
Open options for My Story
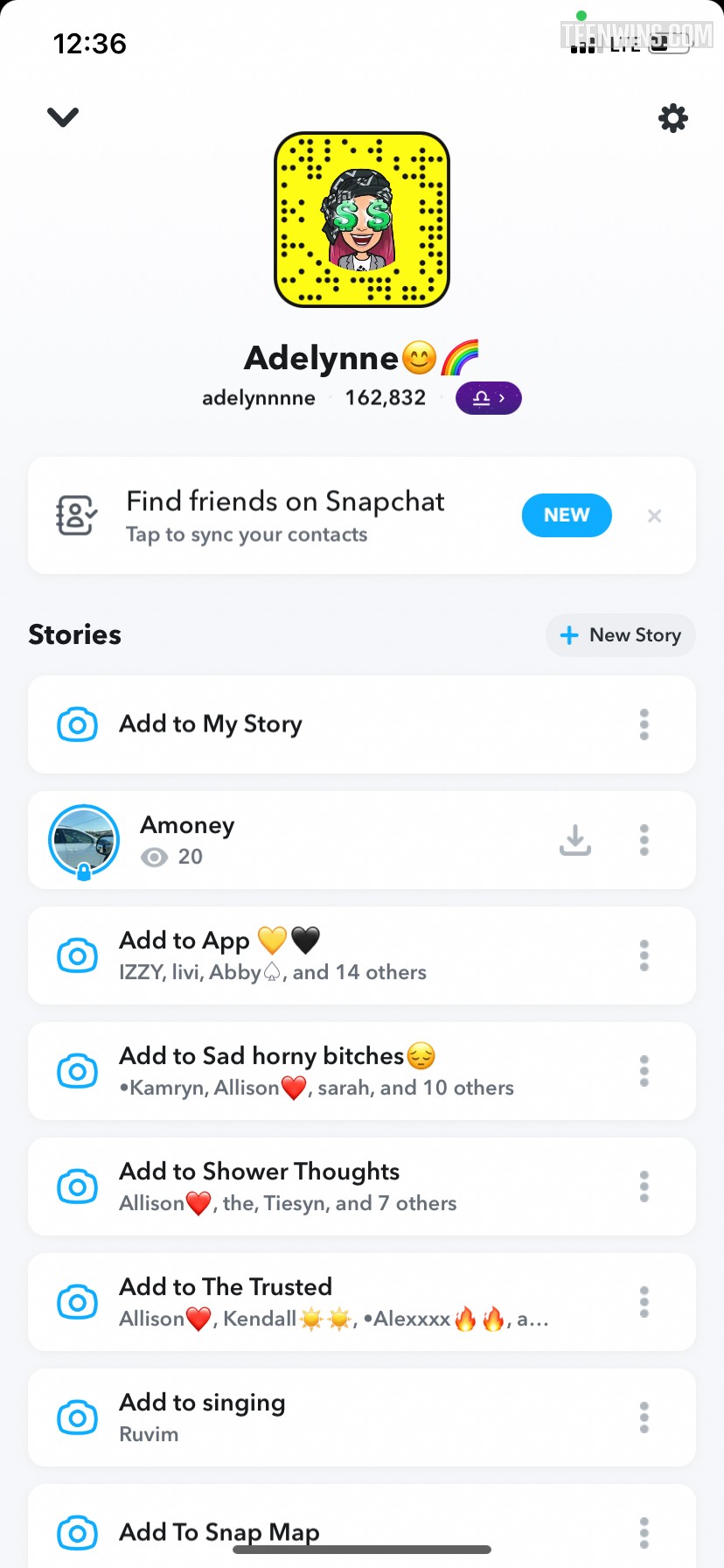pyautogui.click(x=644, y=724)
